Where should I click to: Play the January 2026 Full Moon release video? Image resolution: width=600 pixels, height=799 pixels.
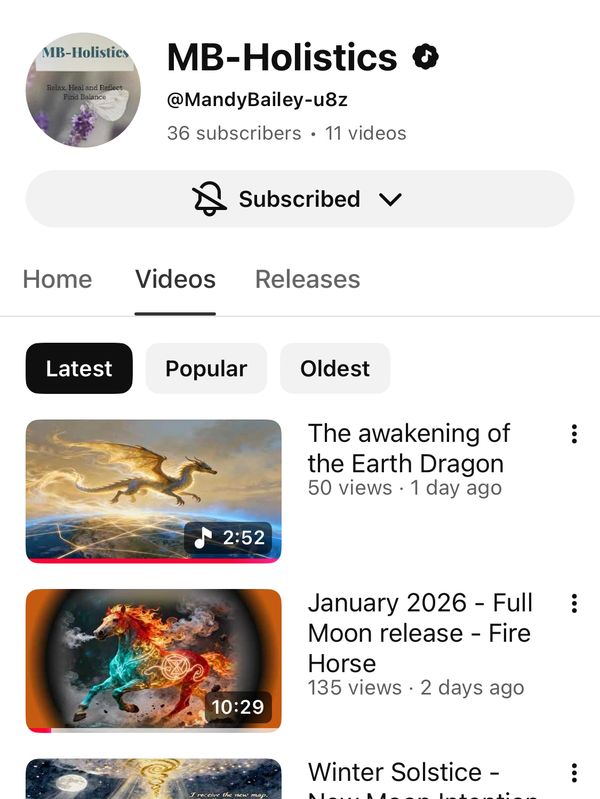tap(153, 661)
